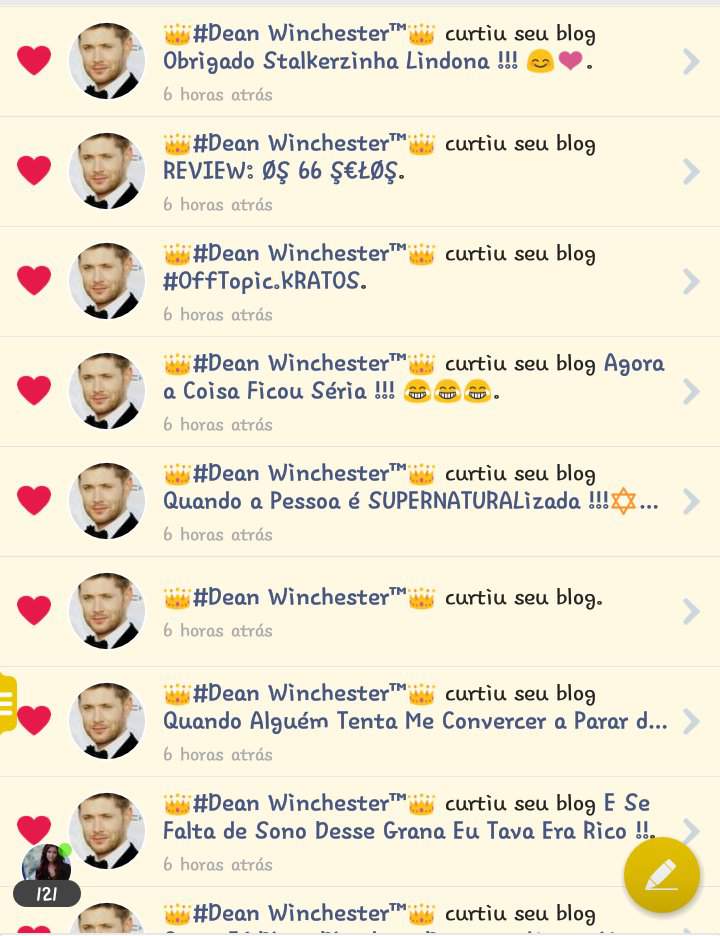Open 'E Se Falta de Sono' notification
Image resolution: width=720 pixels, height=936 pixels.
click(400, 832)
